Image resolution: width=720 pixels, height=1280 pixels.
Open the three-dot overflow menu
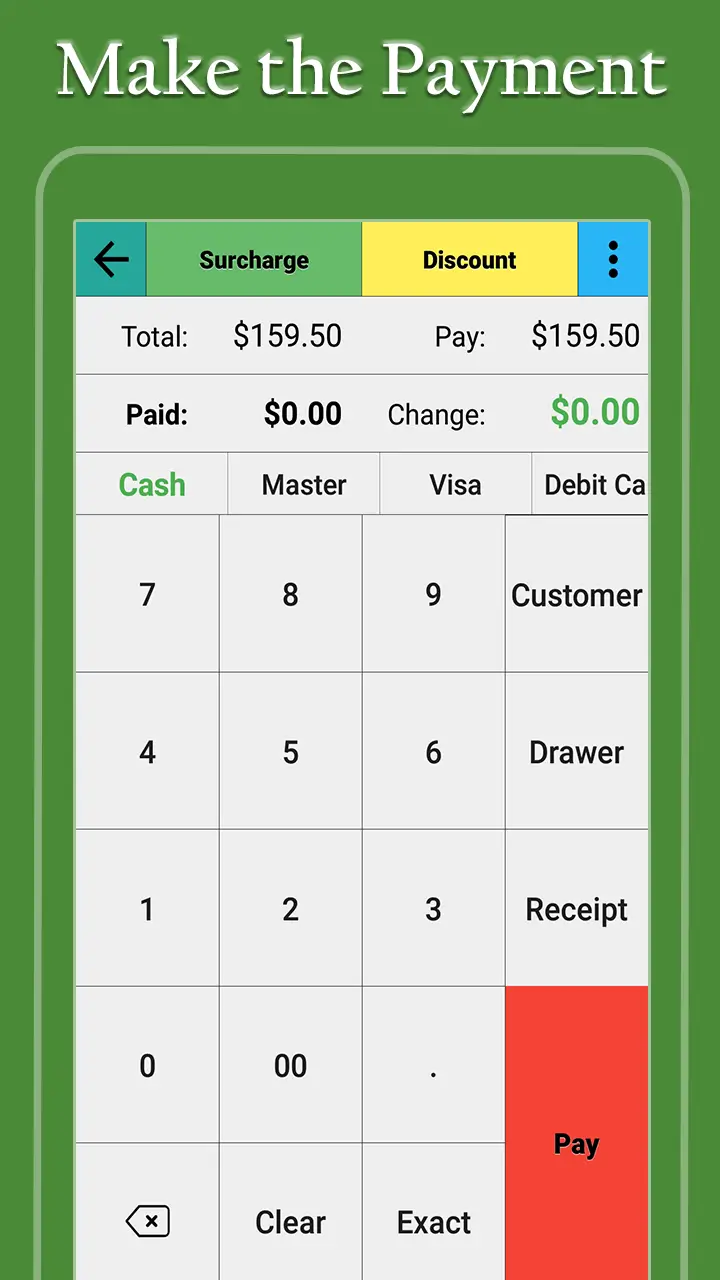coord(613,259)
